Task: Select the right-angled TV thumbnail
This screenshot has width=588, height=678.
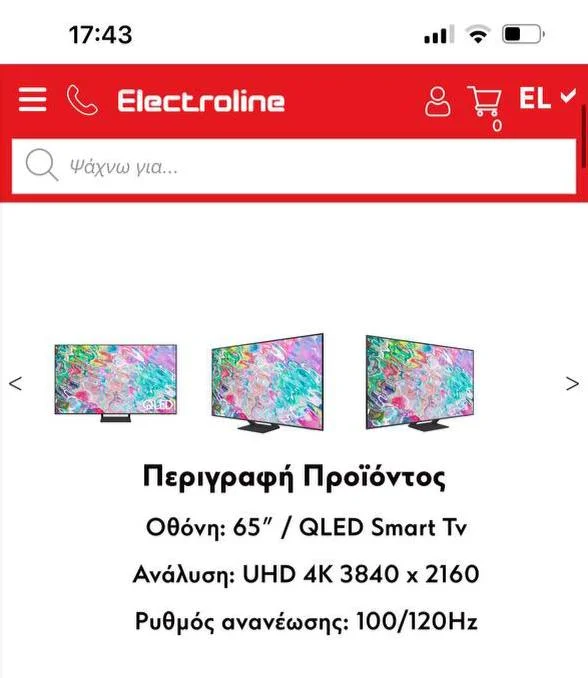Action: pos(420,383)
